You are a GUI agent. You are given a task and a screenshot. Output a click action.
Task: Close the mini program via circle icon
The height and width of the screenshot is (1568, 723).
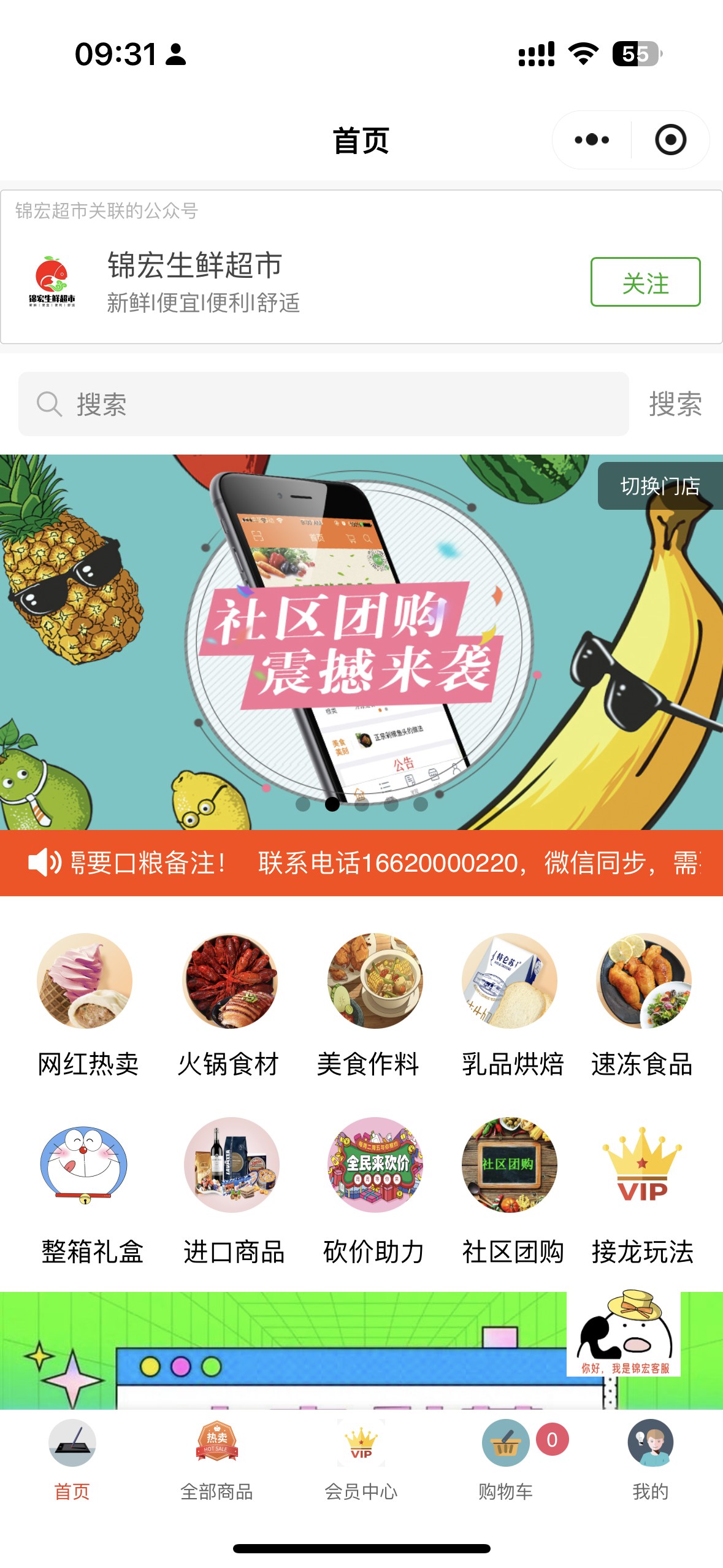pos(670,140)
